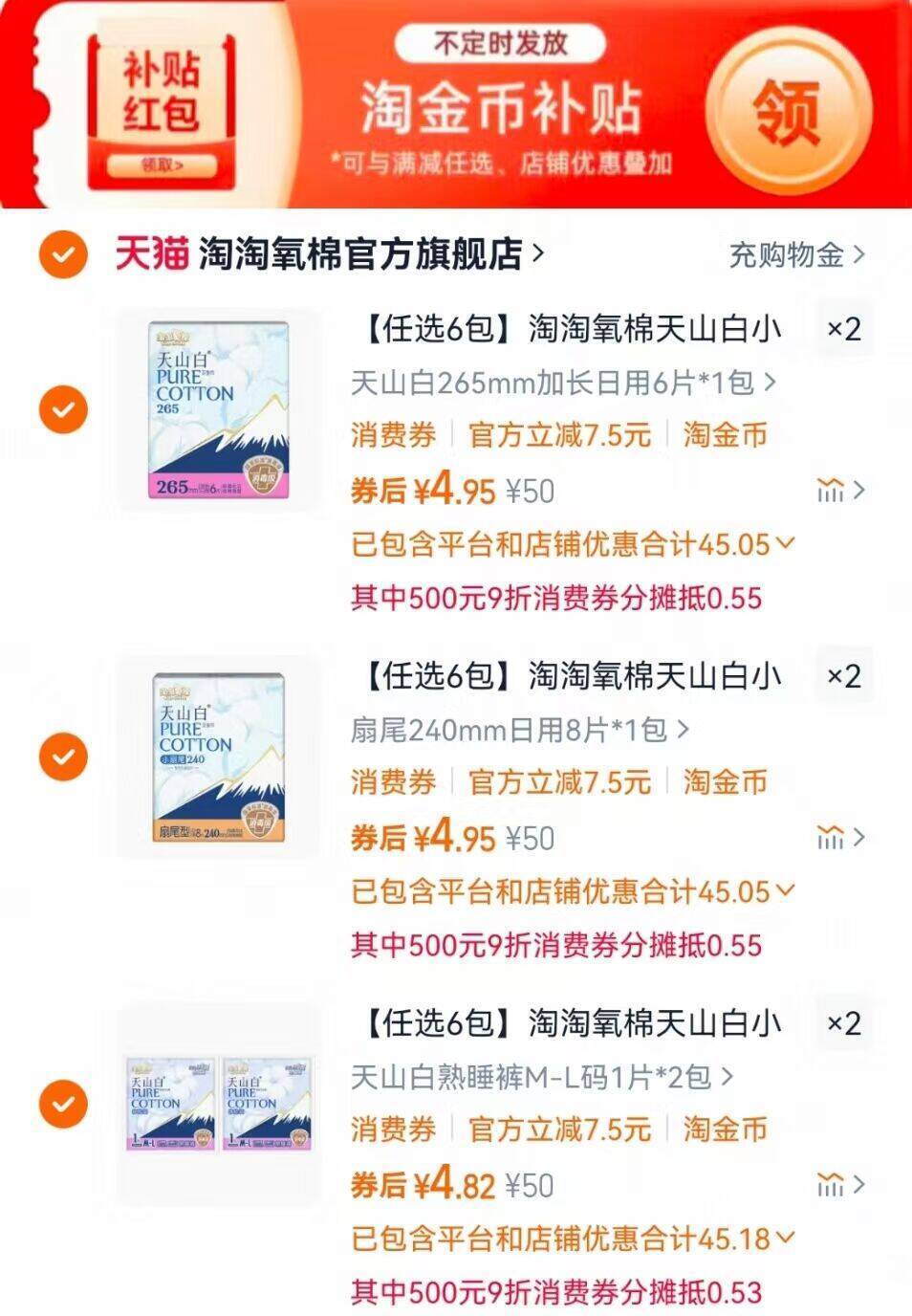The height and width of the screenshot is (1316, 912).
Task: Click the 淘金币 tag on second product
Action: point(727,781)
